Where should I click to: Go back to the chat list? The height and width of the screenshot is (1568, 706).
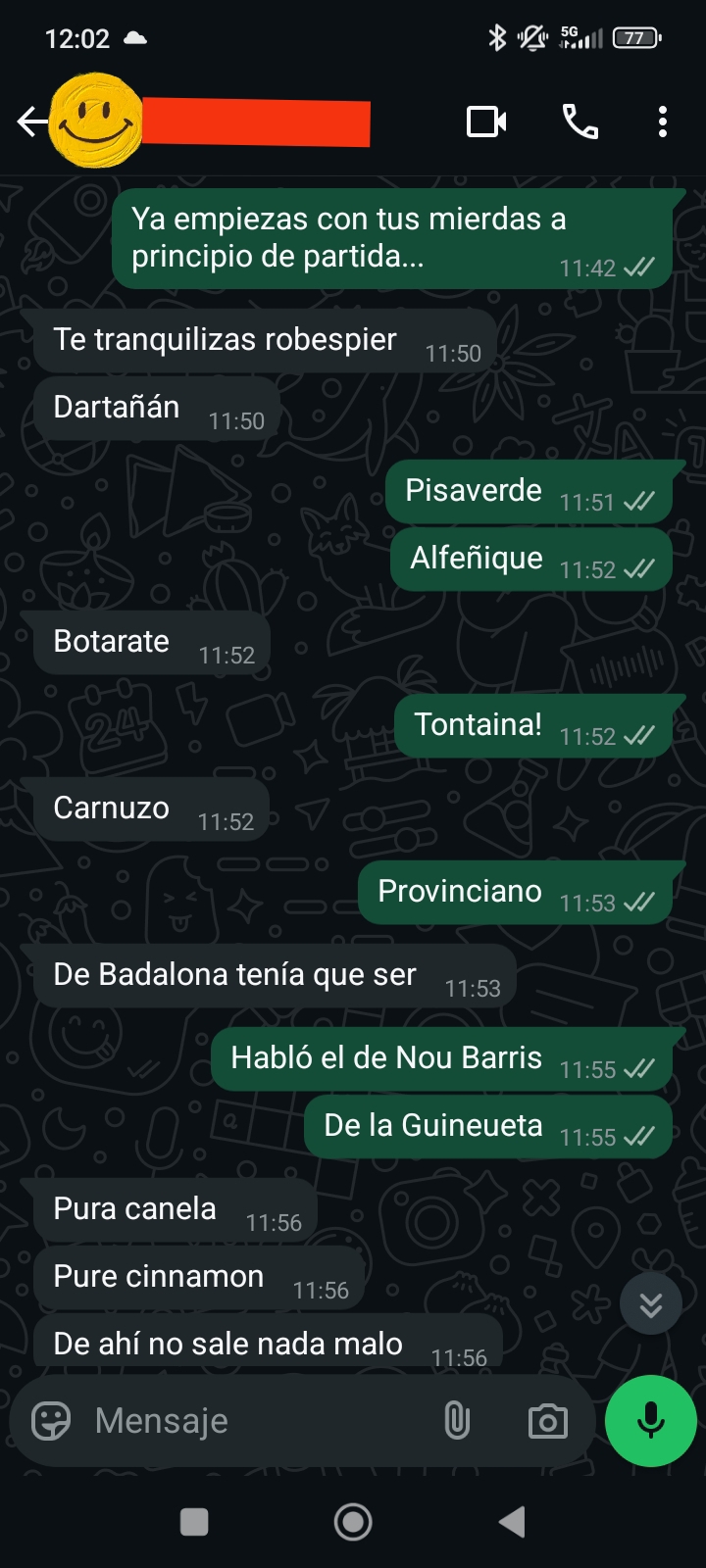click(x=31, y=122)
